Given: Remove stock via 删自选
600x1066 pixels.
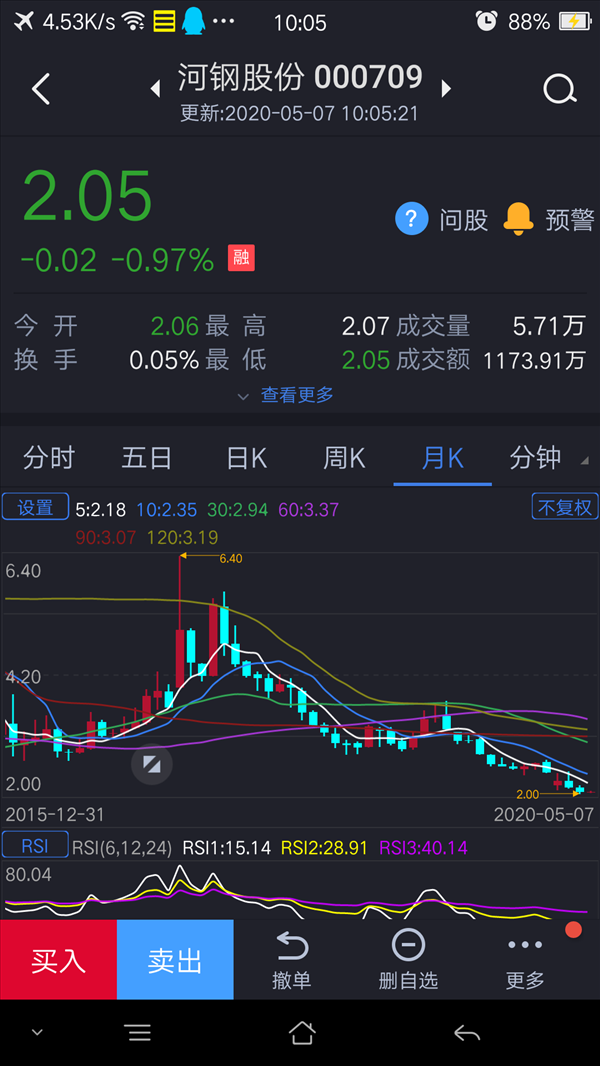Looking at the screenshot, I should point(408,959).
